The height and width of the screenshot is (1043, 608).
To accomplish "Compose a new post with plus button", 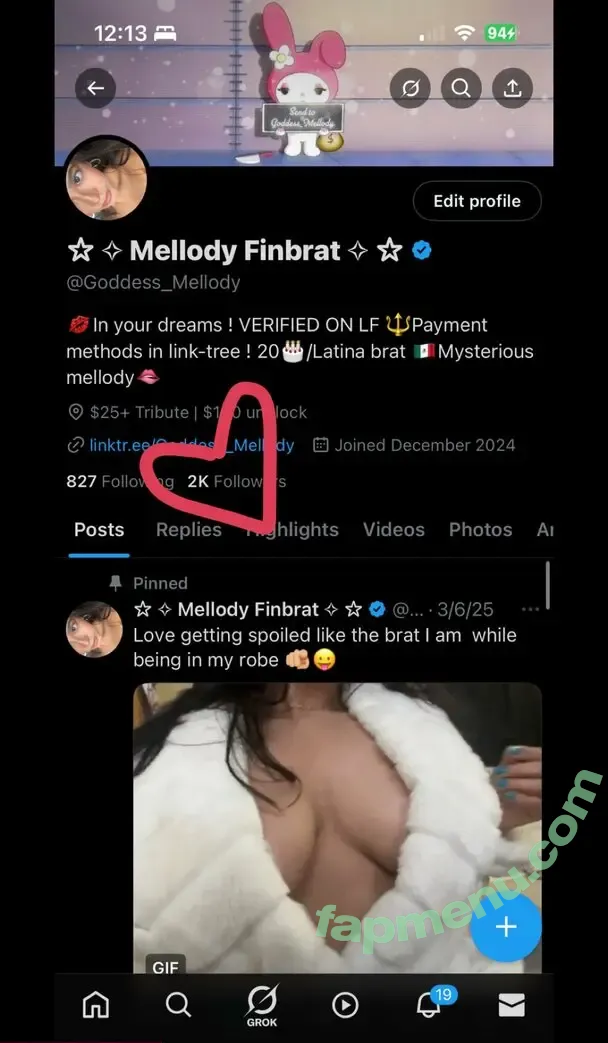I will (x=506, y=926).
